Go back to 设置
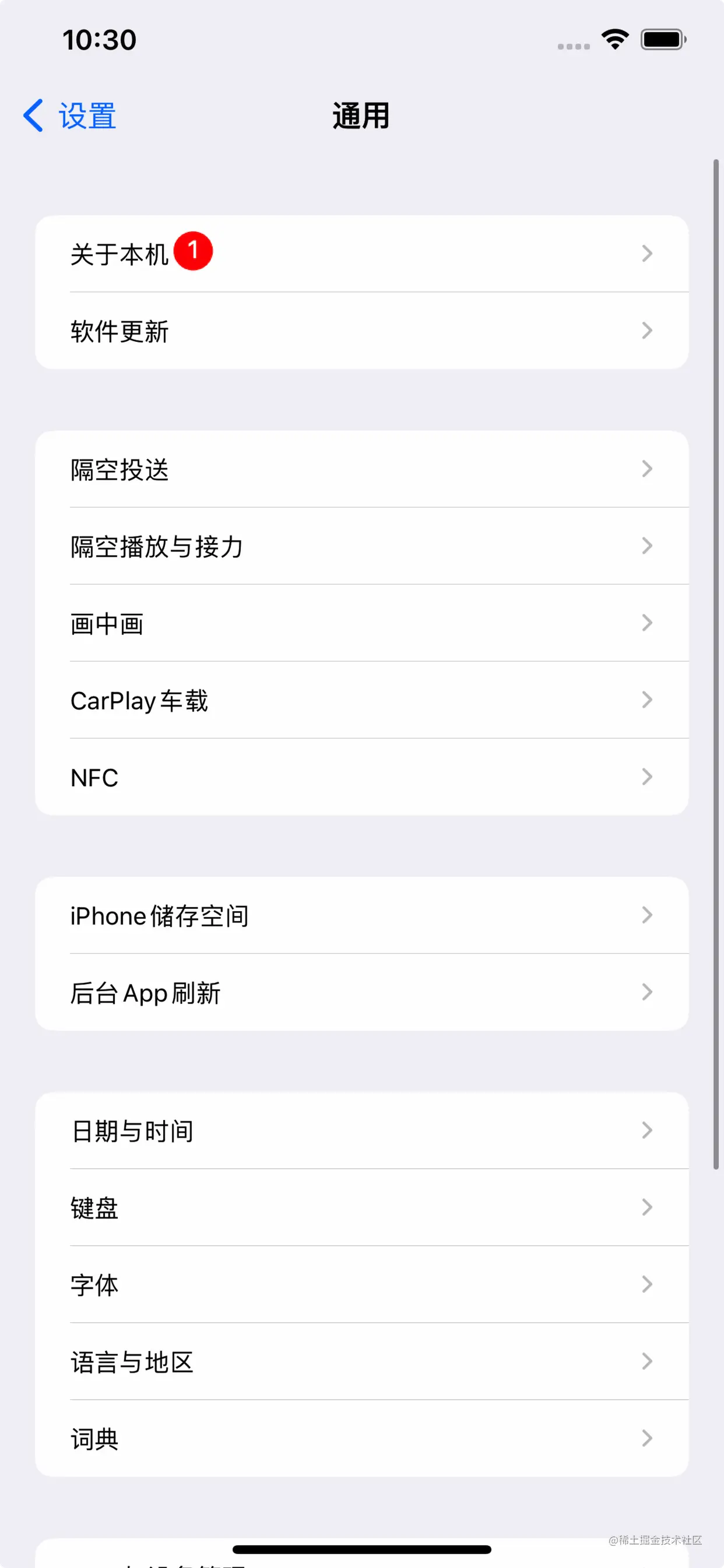The width and height of the screenshot is (724, 1568). coord(70,116)
